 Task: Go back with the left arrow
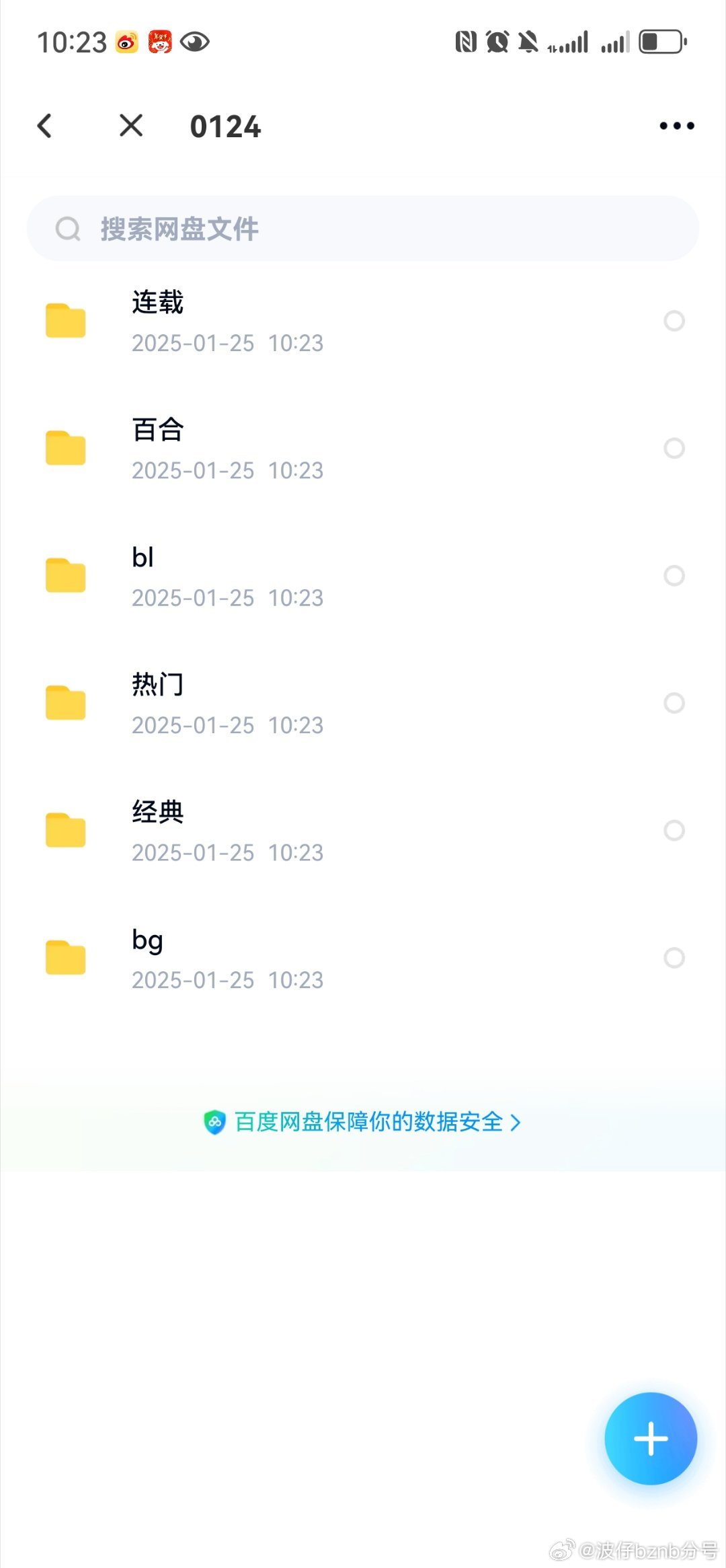pyautogui.click(x=44, y=126)
